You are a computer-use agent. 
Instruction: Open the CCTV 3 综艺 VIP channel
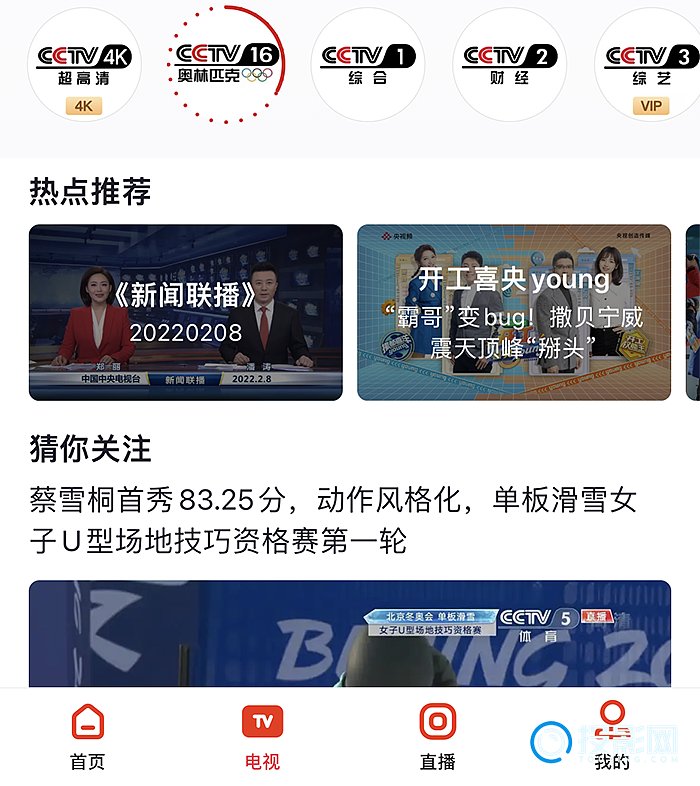[650, 66]
